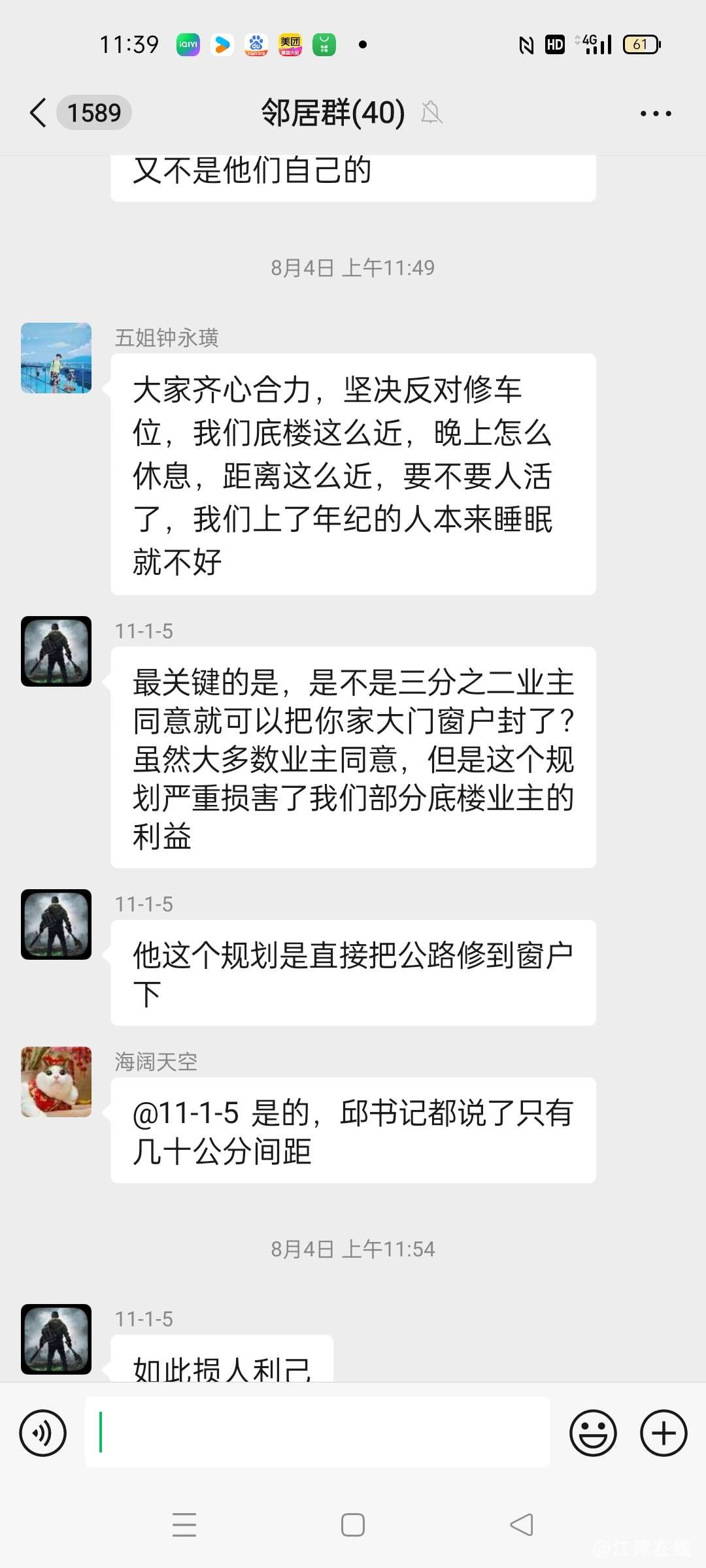This screenshot has width=706, height=1568.
Task: Focus the message text field
Action: click(317, 1432)
